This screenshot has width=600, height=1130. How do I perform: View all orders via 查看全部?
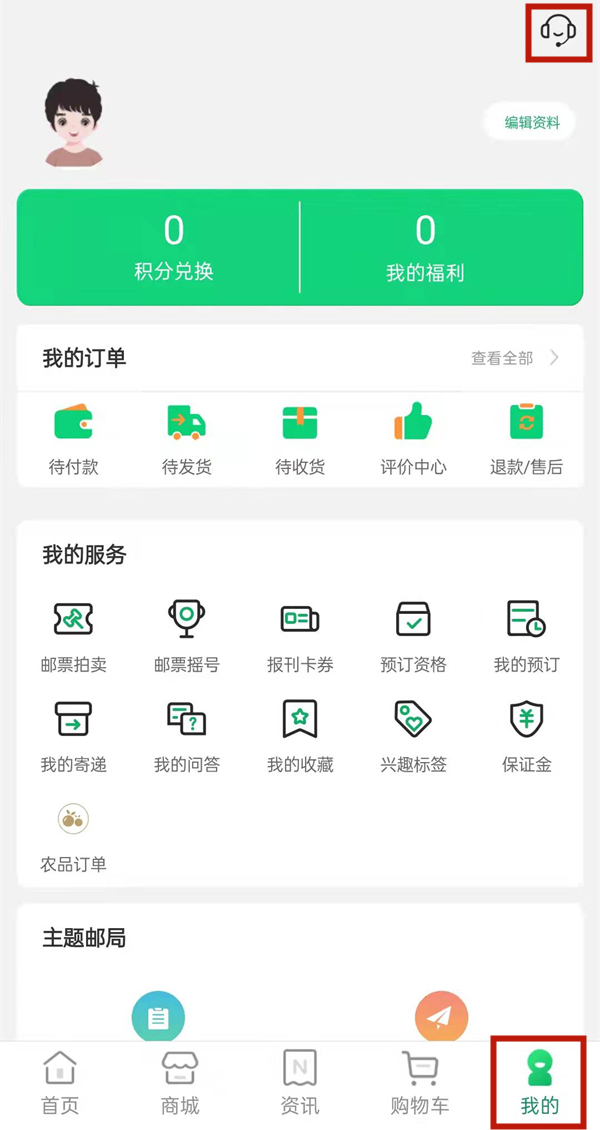514,358
